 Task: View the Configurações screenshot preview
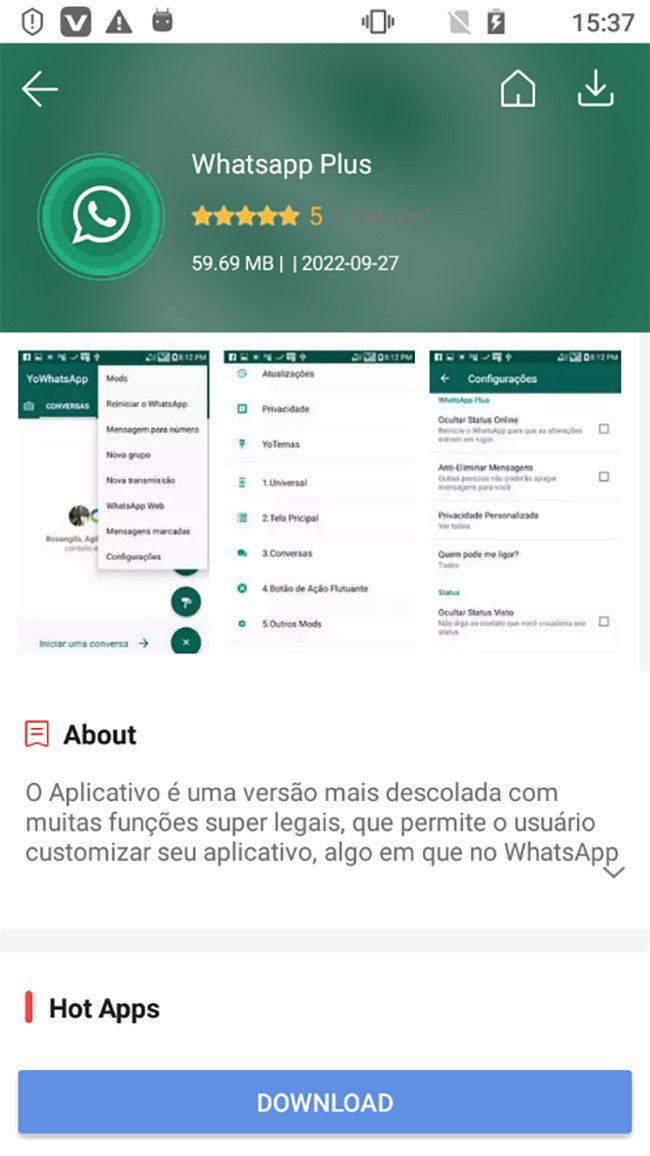[x=525, y=501]
